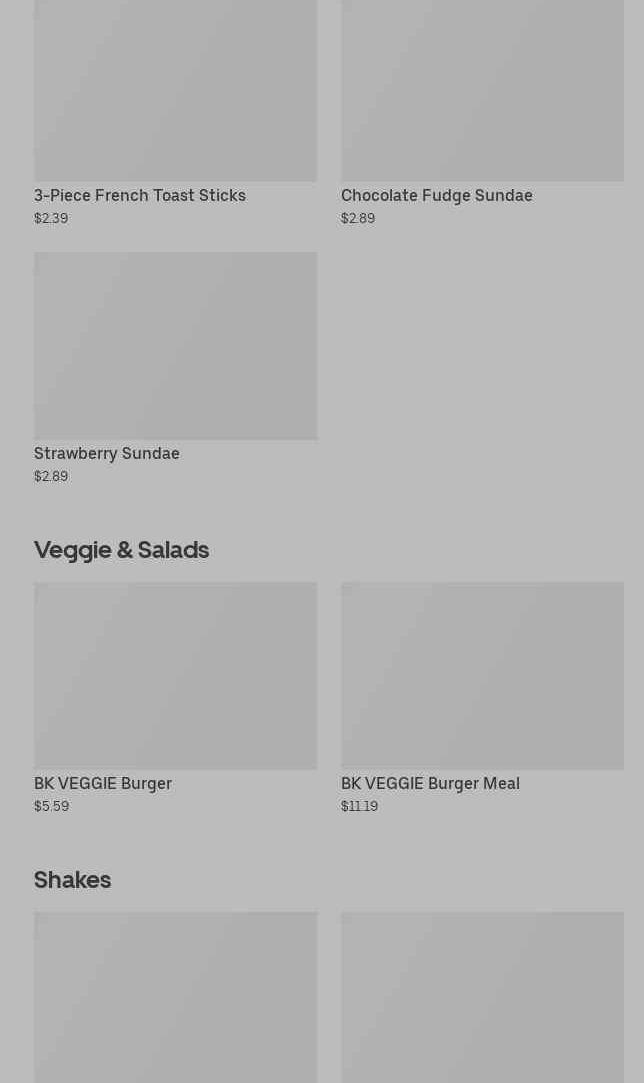The height and width of the screenshot is (1083, 644).
Task: Open the Strawberry Sundae item
Action: tap(176, 368)
